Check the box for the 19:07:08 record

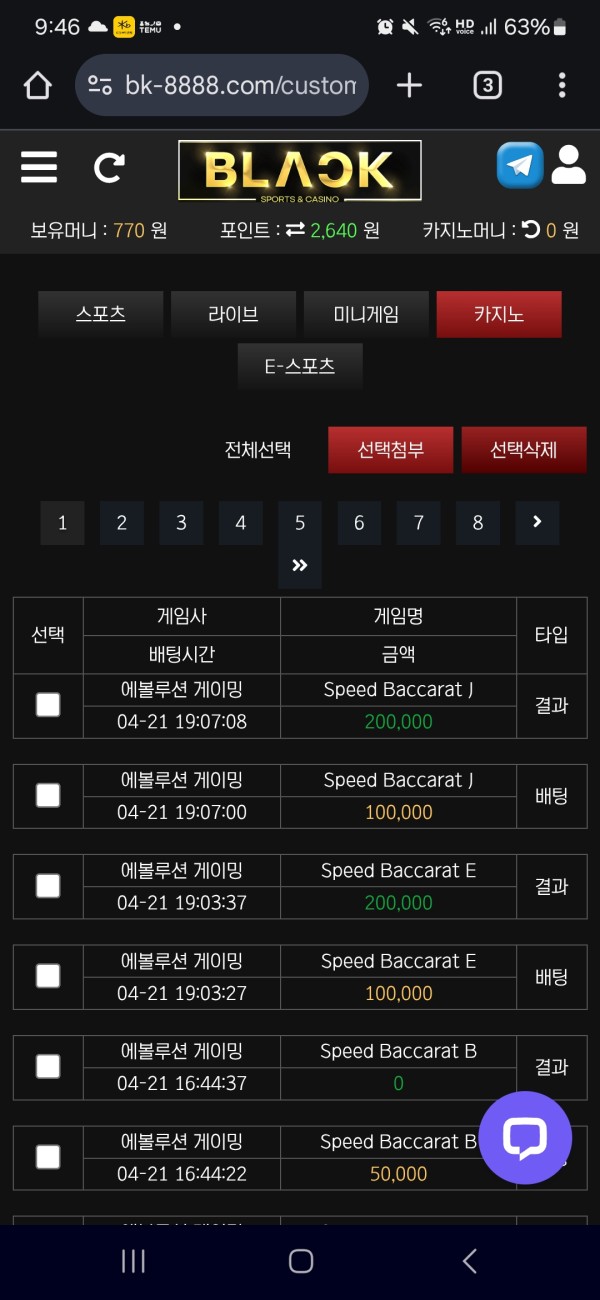coord(48,705)
